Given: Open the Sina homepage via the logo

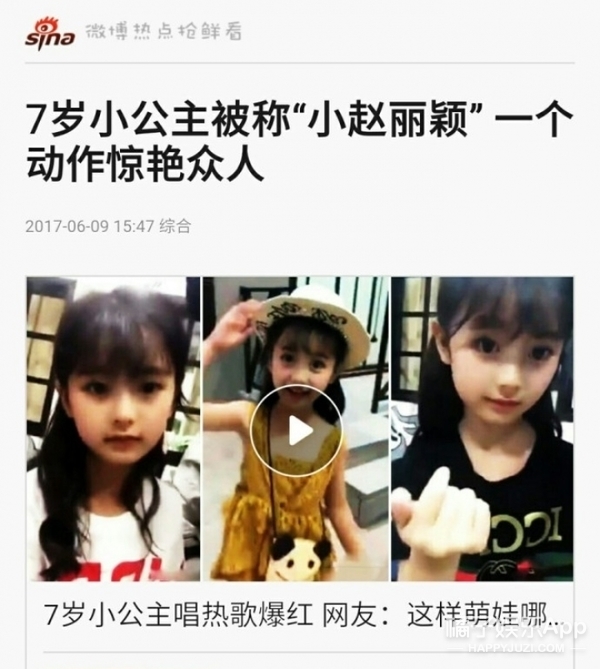Looking at the screenshot, I should point(49,32).
